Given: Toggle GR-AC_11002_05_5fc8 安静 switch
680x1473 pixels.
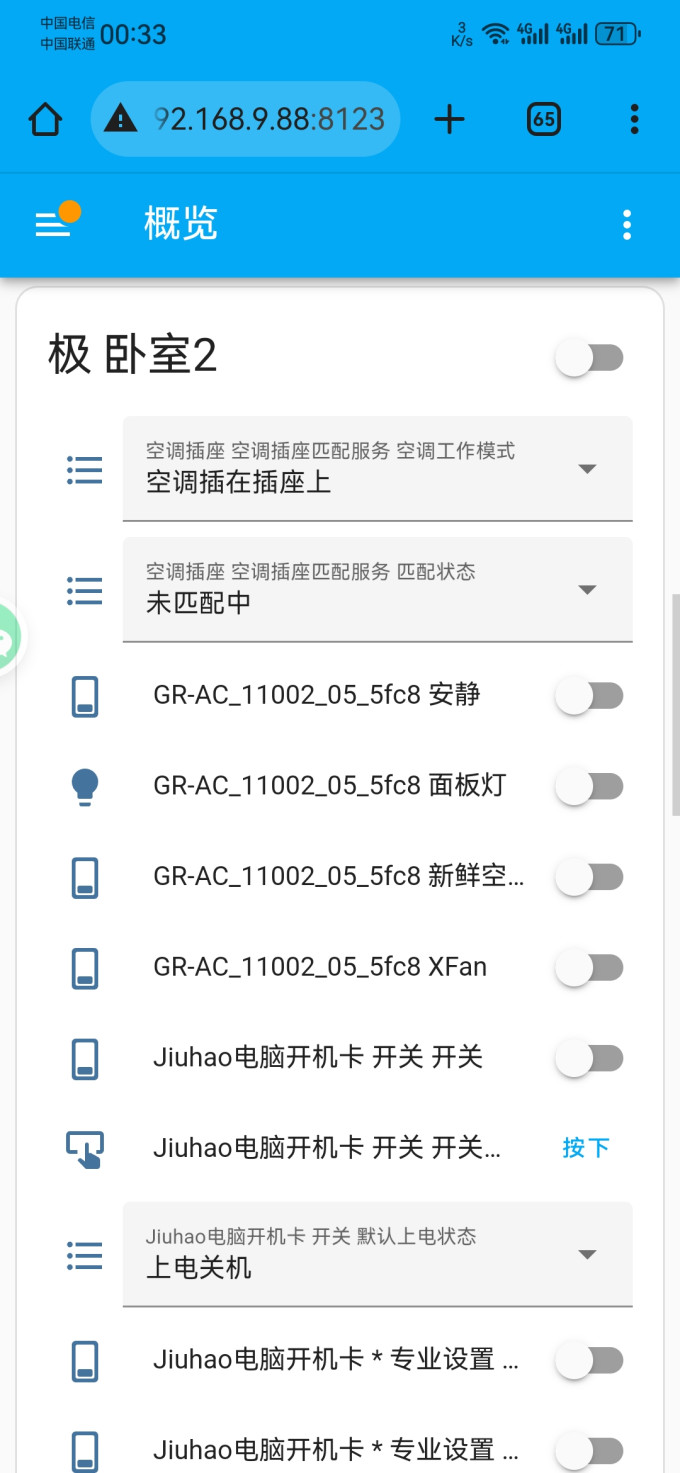Looking at the screenshot, I should click(590, 696).
